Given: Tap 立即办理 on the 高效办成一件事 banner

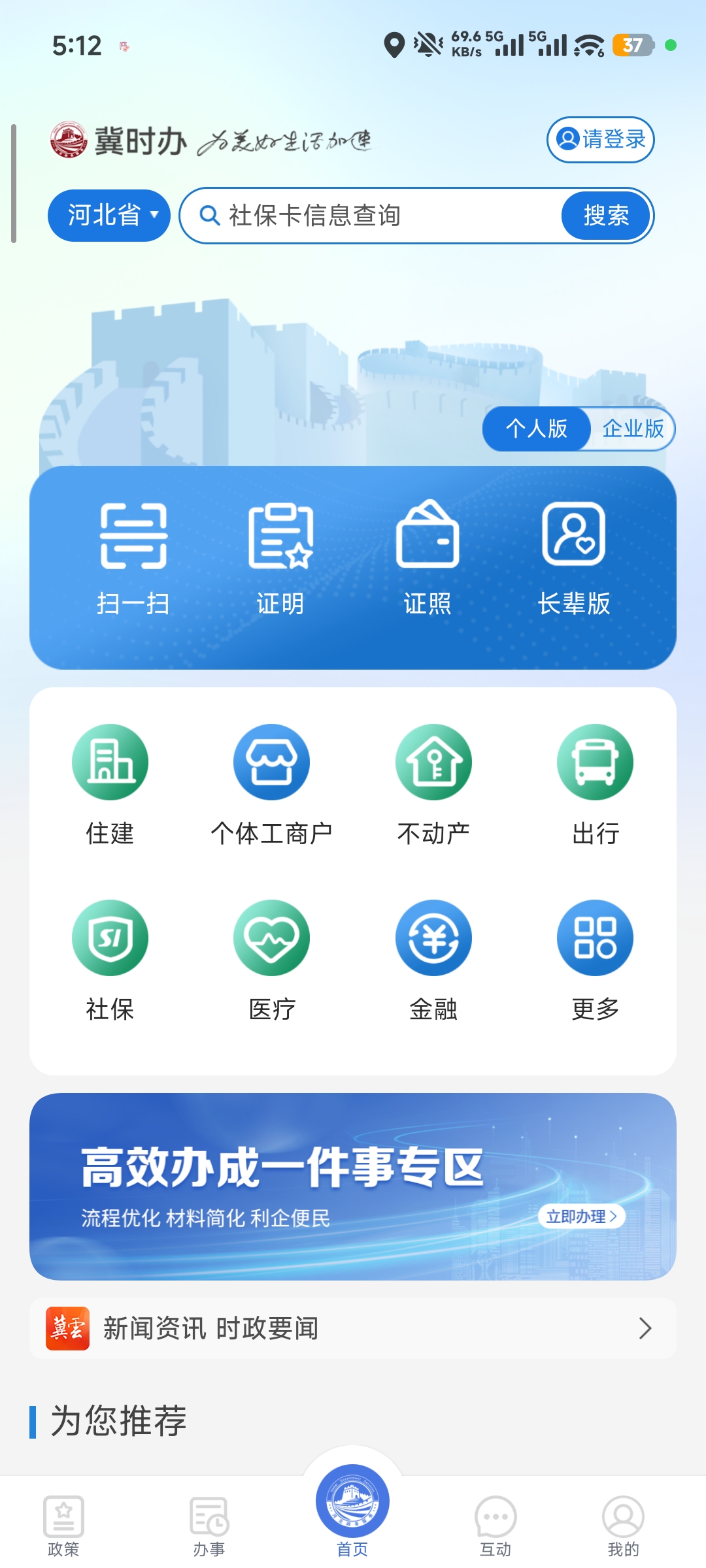Looking at the screenshot, I should click(581, 1216).
